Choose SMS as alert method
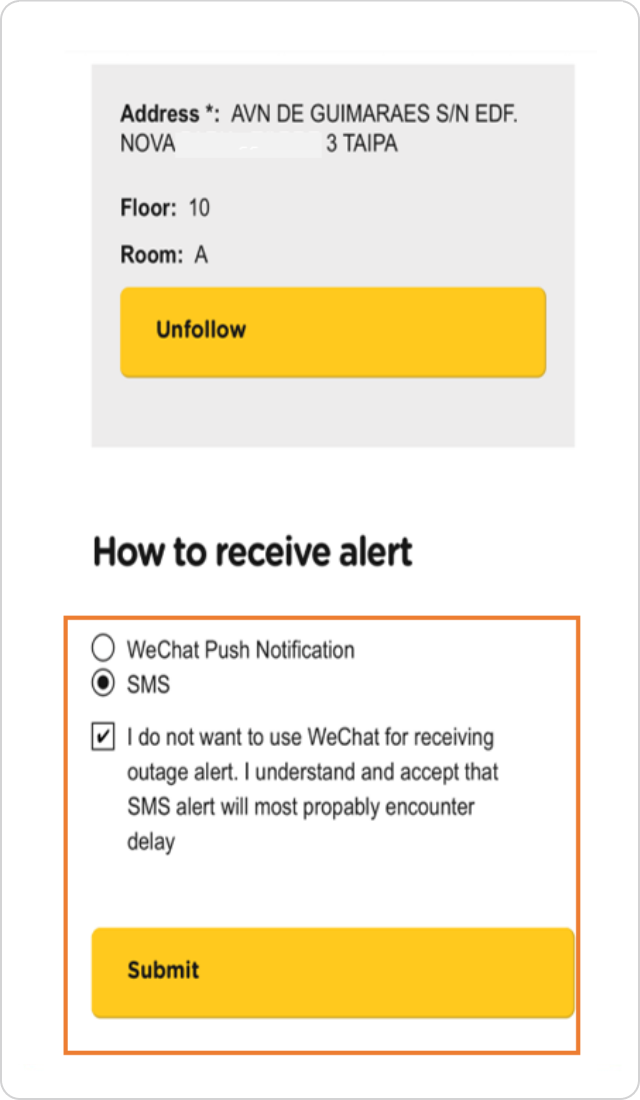 pos(103,685)
